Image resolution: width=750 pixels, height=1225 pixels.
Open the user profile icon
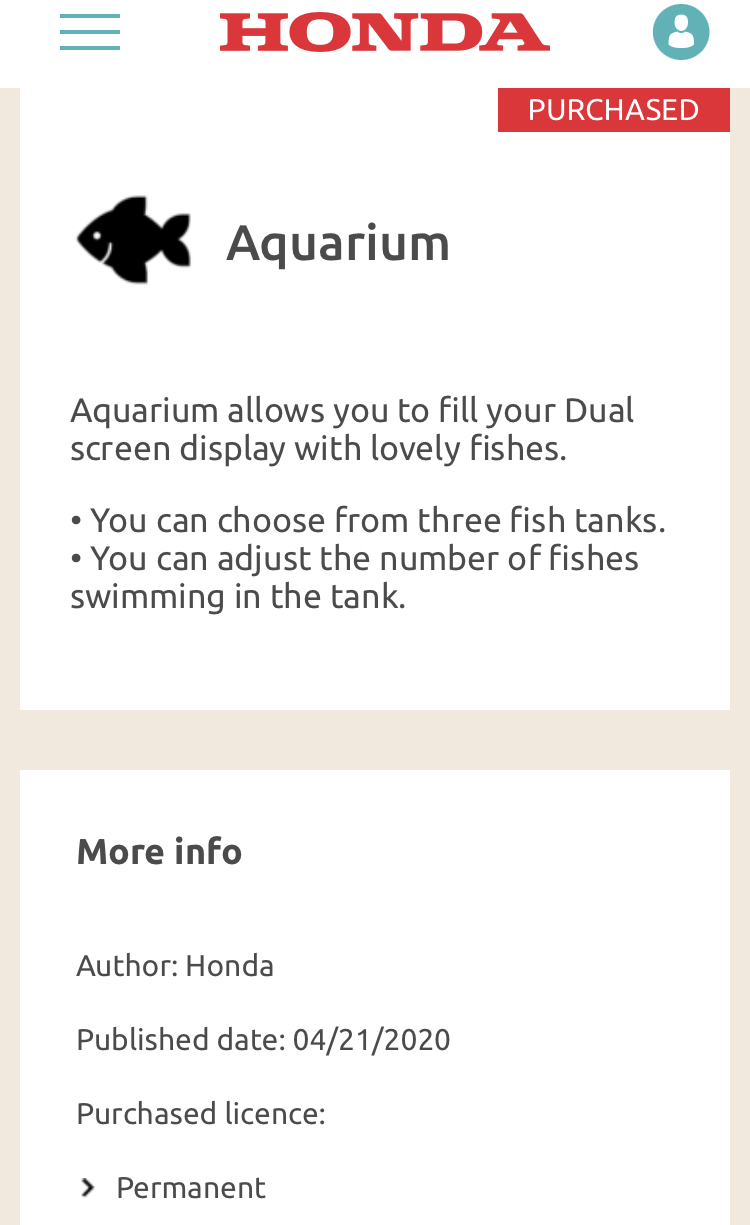click(x=681, y=32)
